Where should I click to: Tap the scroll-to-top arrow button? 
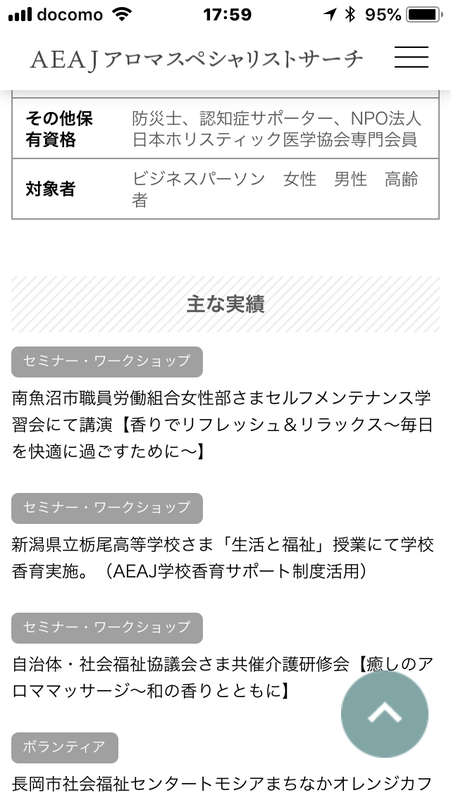point(385,714)
